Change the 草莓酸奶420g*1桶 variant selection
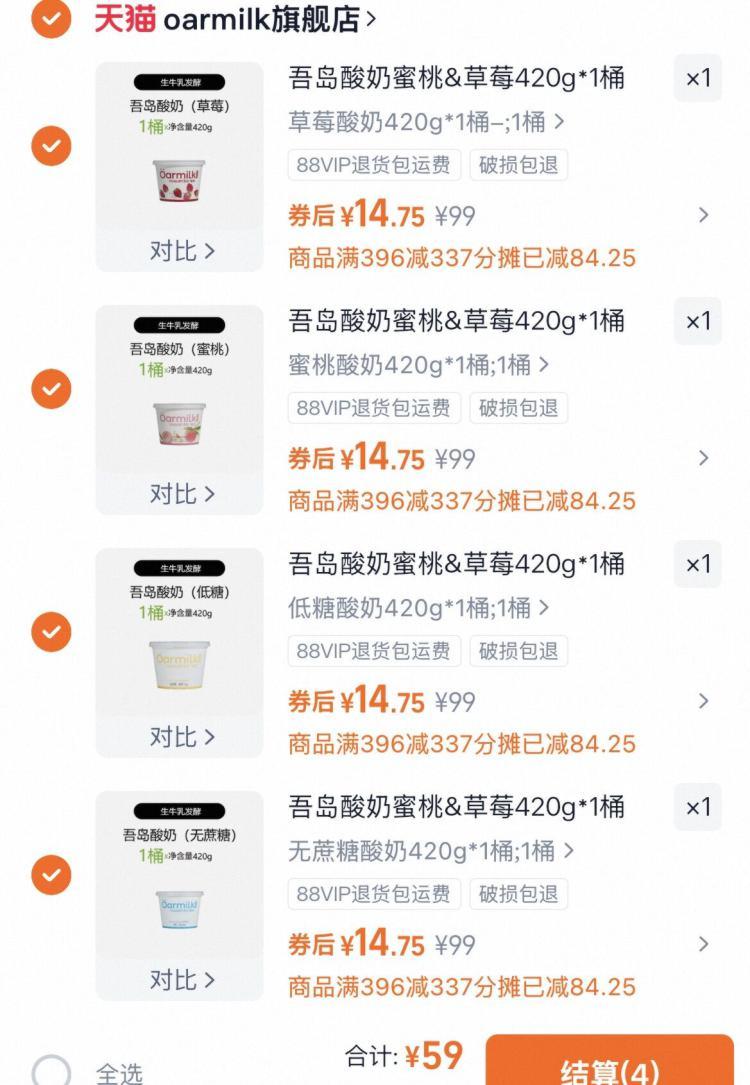 (426, 122)
